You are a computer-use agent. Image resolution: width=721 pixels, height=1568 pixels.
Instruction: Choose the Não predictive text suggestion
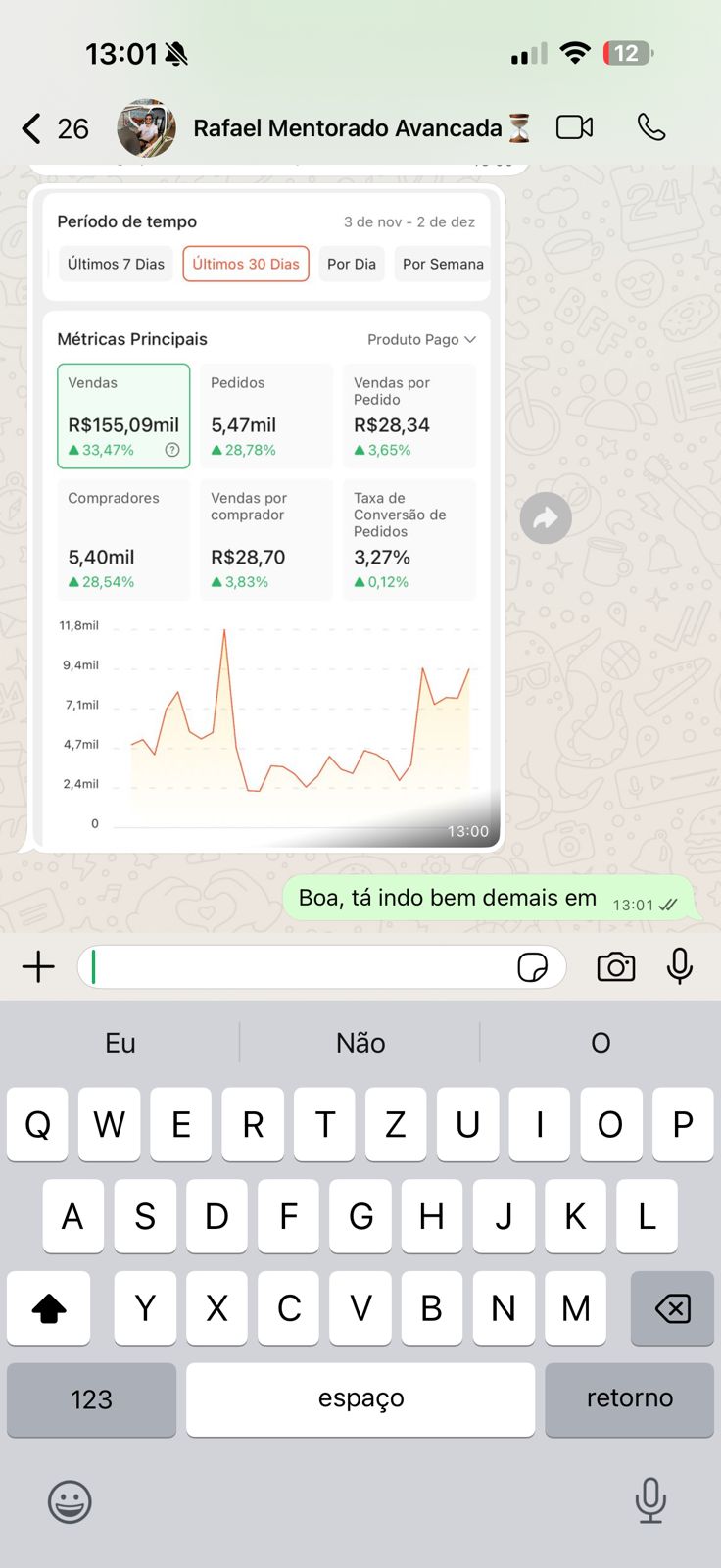click(x=360, y=1042)
